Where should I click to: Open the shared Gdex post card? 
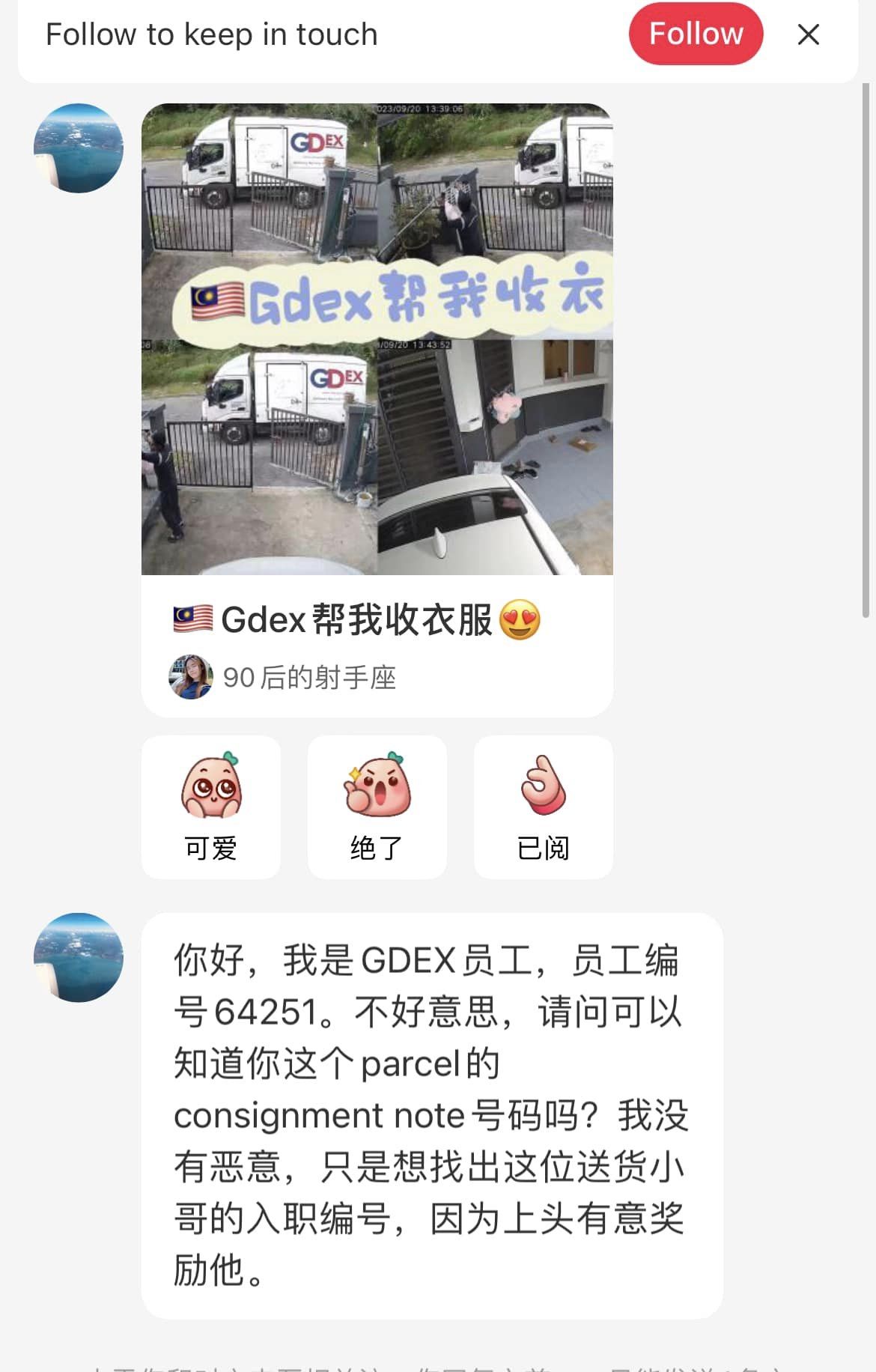point(377,410)
